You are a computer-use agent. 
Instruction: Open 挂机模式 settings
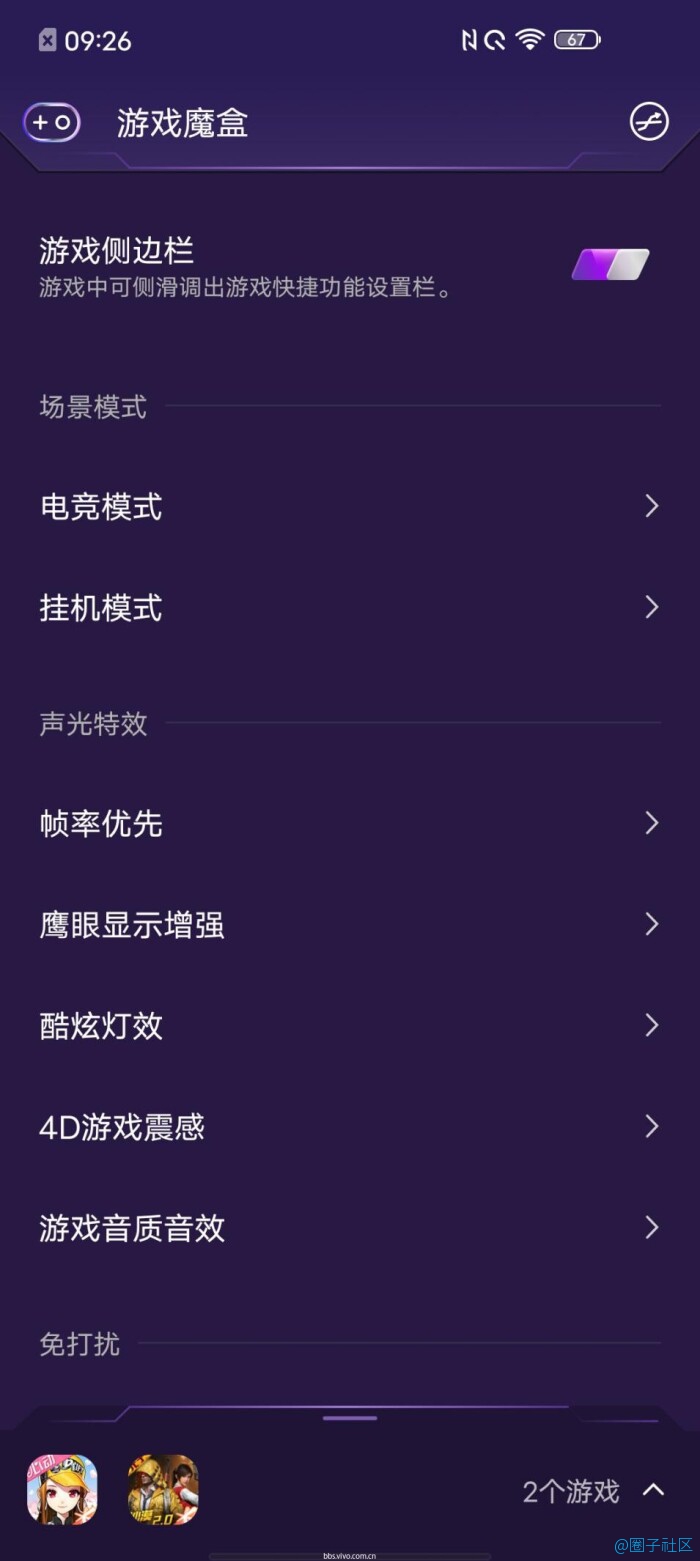pos(350,608)
